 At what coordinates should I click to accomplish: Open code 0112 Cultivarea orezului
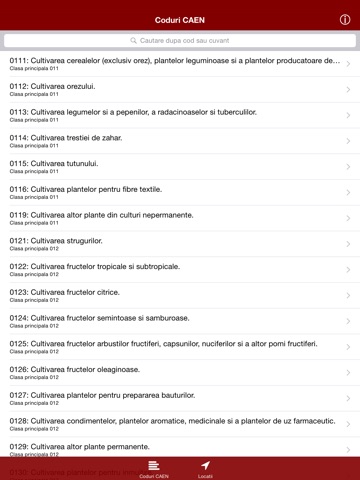[180, 90]
